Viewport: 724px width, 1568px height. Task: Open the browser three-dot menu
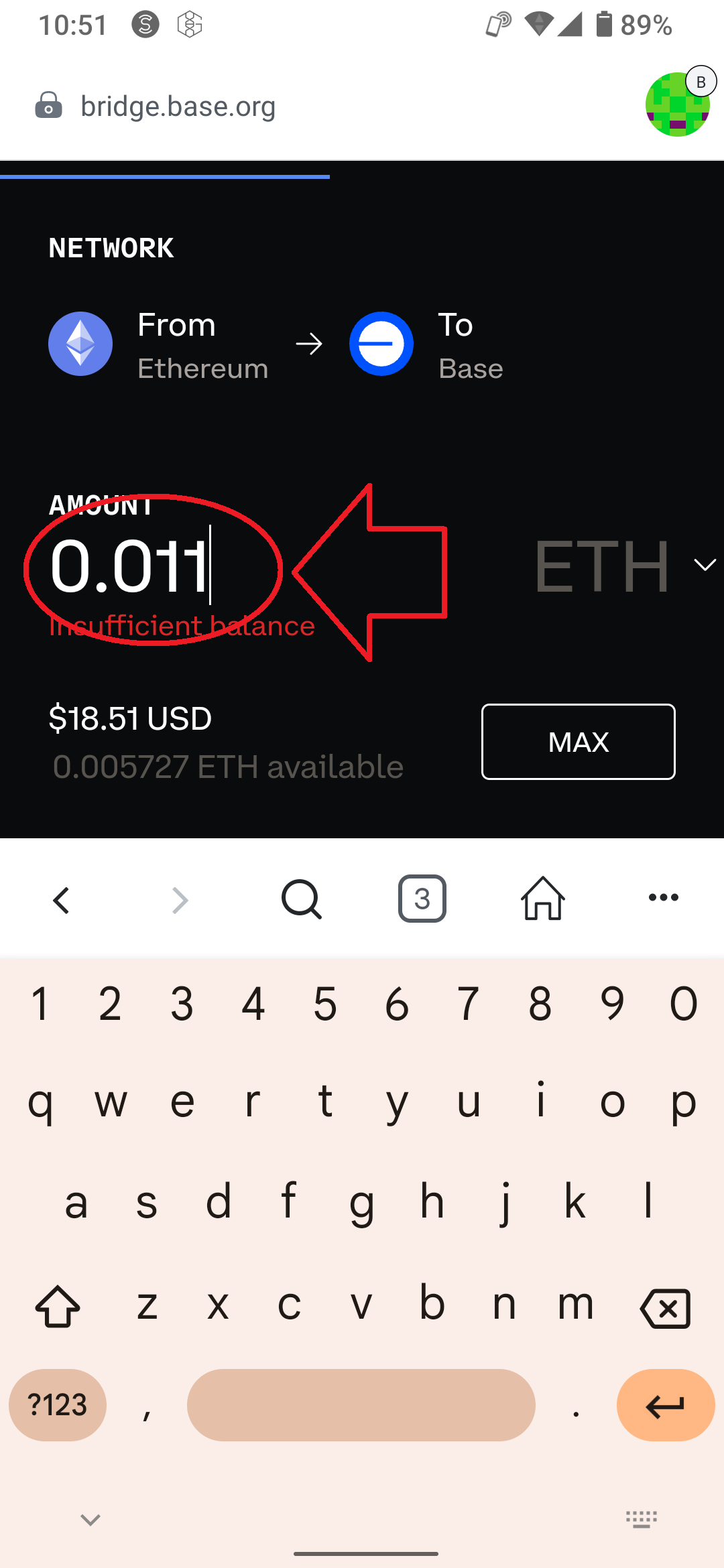click(x=664, y=897)
